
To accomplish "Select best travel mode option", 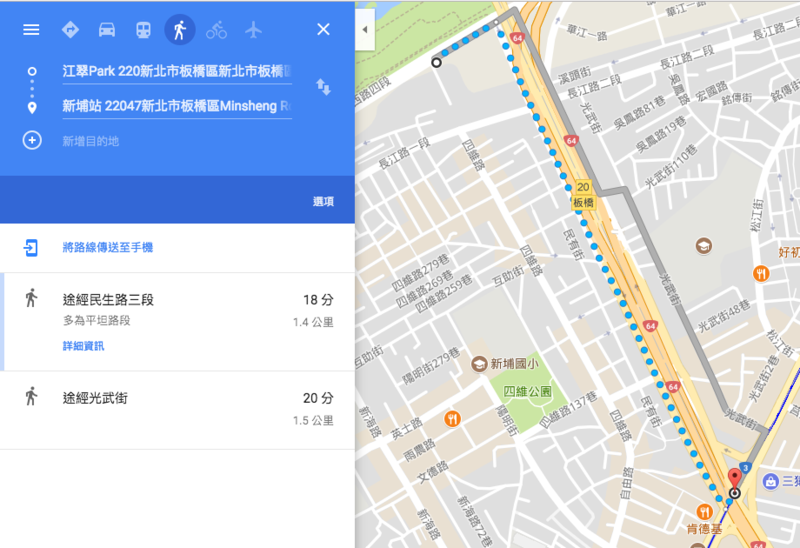I will [70, 29].
